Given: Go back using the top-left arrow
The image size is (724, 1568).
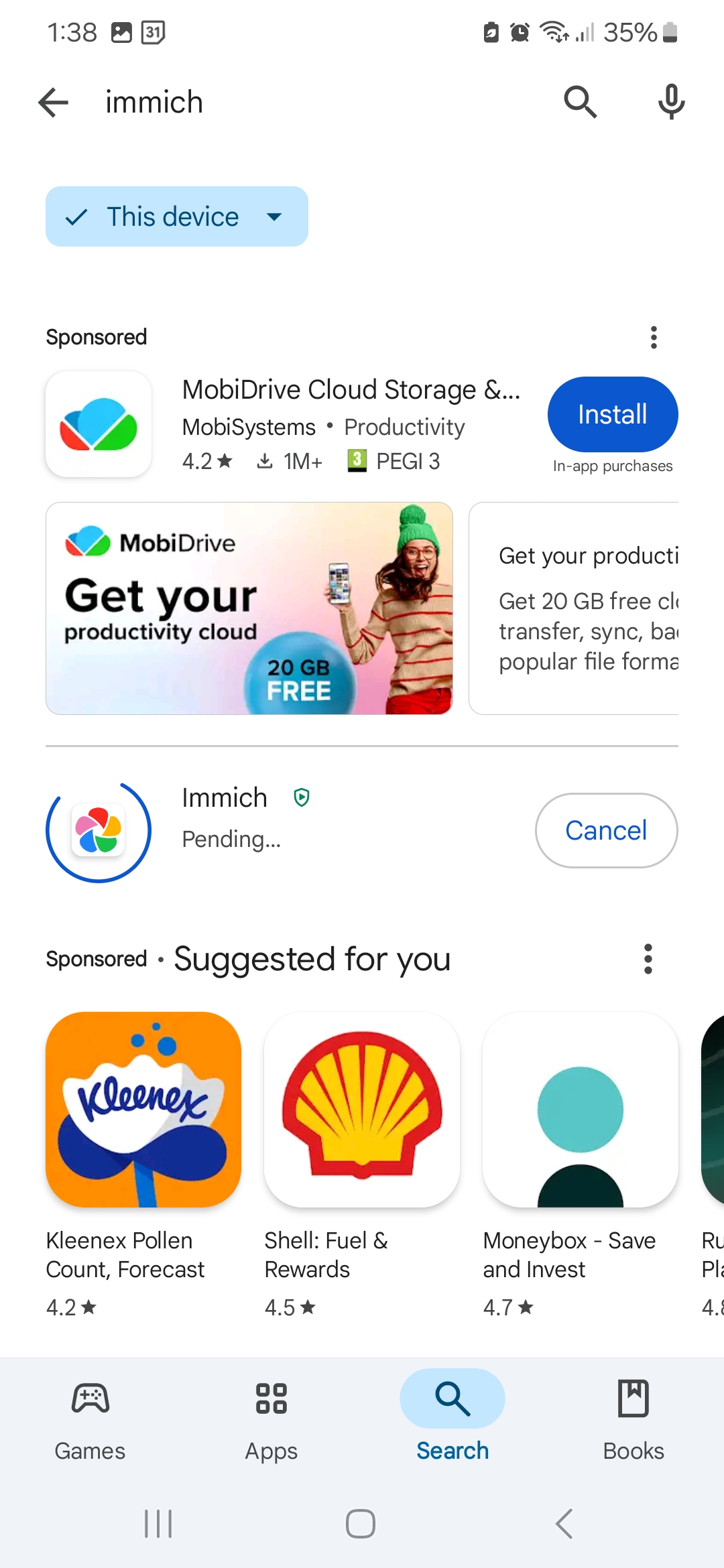Looking at the screenshot, I should (54, 103).
